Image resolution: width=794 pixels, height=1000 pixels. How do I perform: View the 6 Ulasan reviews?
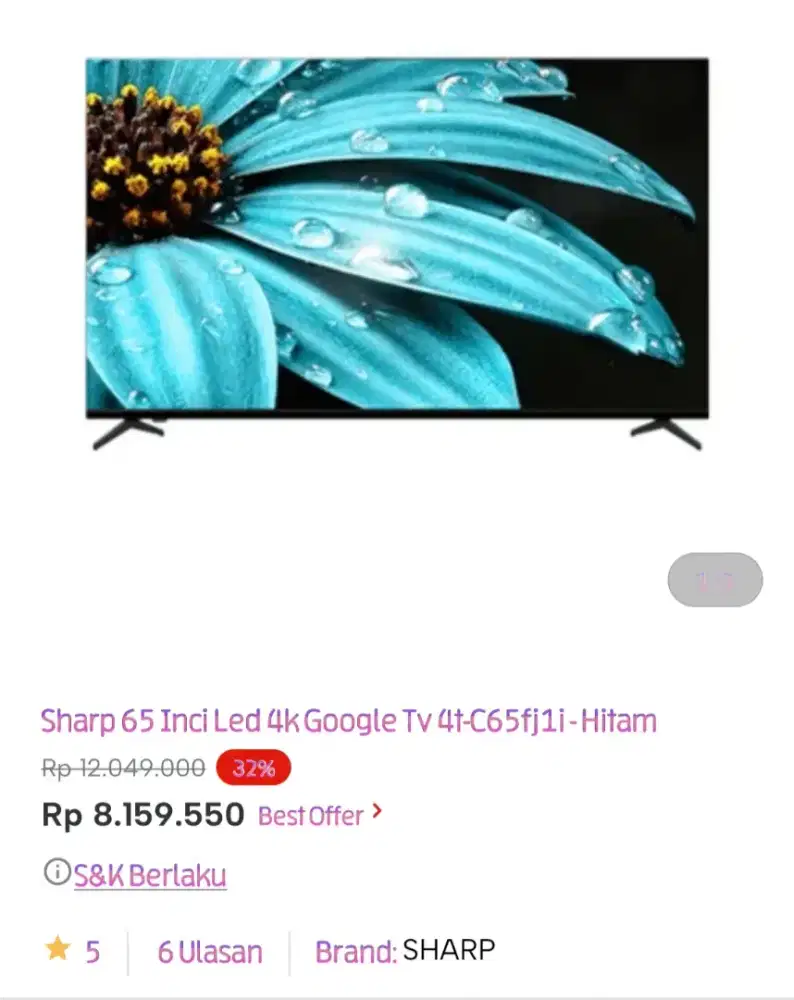pos(210,951)
